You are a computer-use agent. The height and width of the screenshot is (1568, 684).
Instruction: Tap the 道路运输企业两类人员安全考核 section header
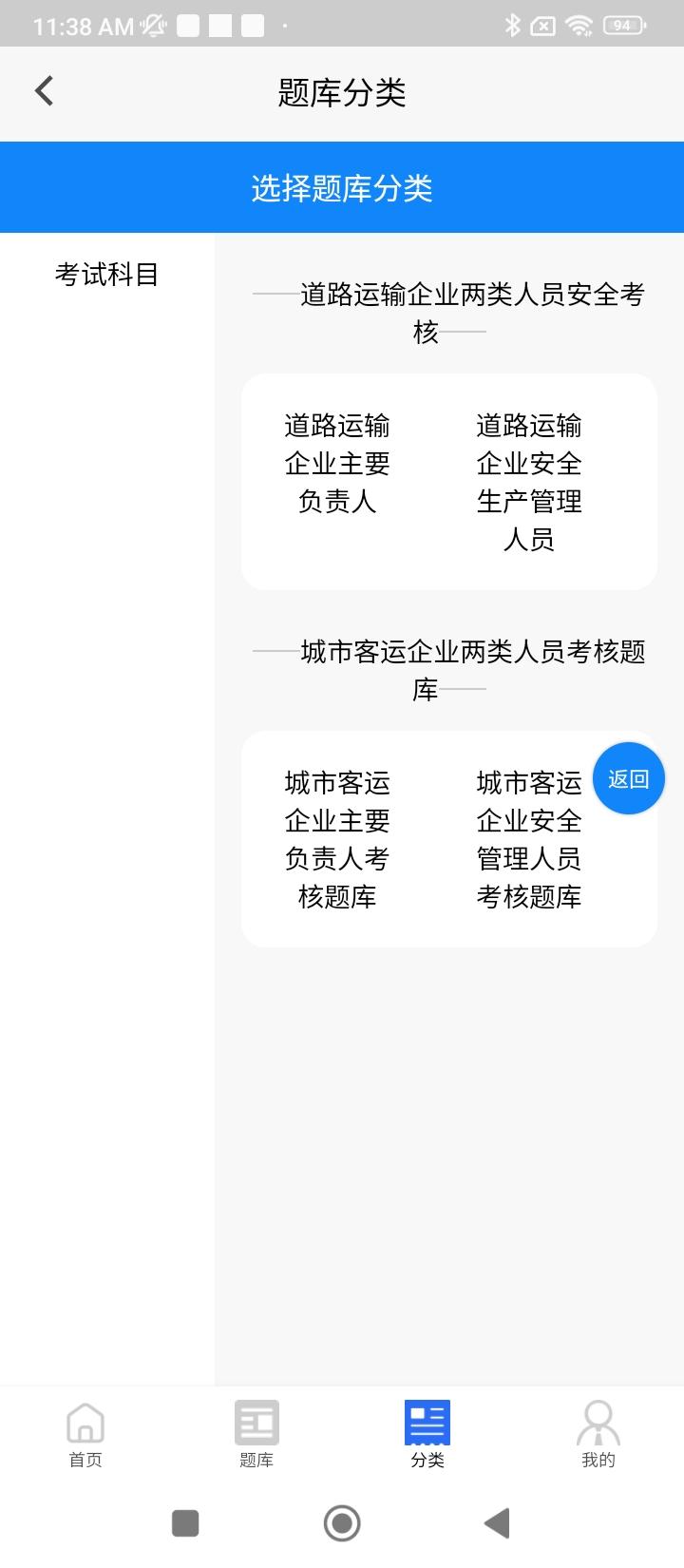[448, 314]
